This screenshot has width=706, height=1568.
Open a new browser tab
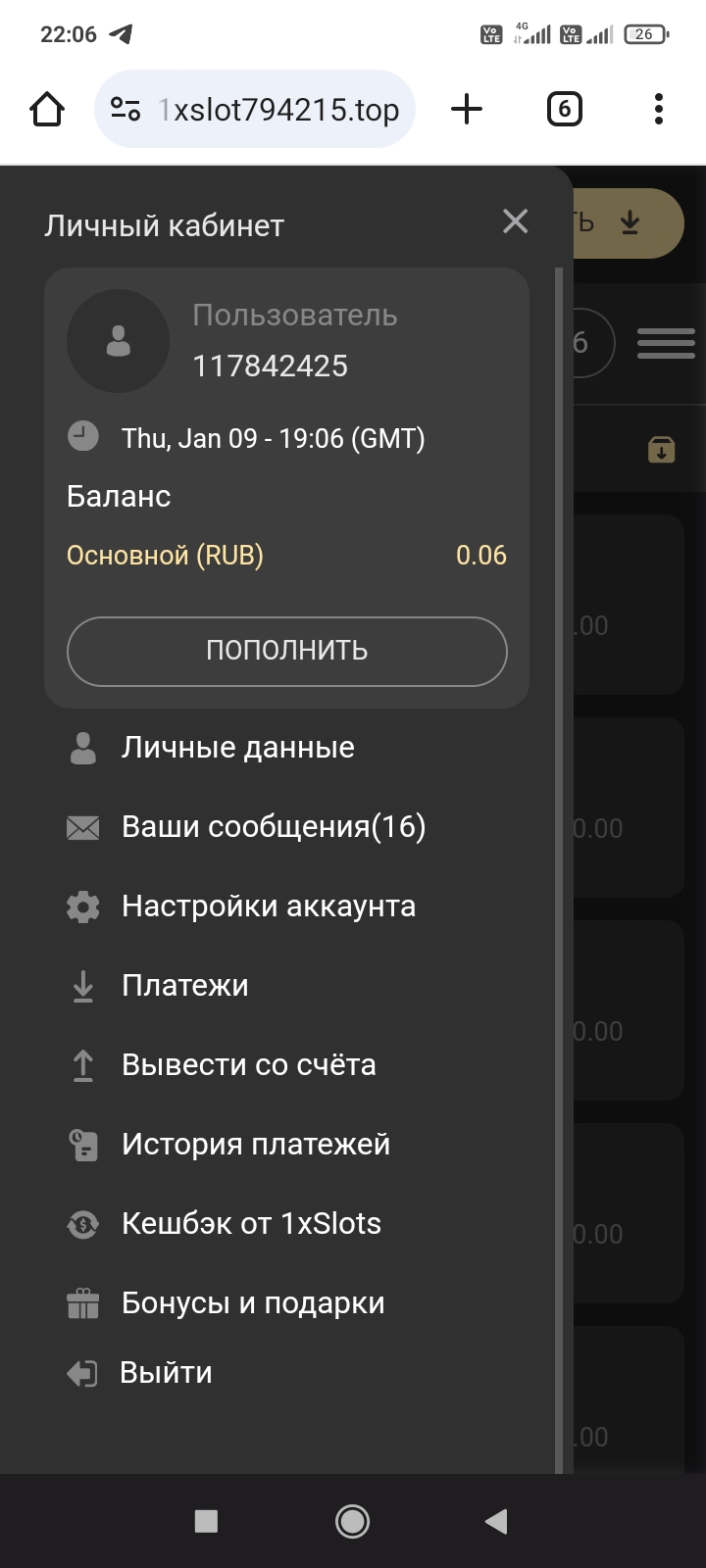(x=467, y=109)
